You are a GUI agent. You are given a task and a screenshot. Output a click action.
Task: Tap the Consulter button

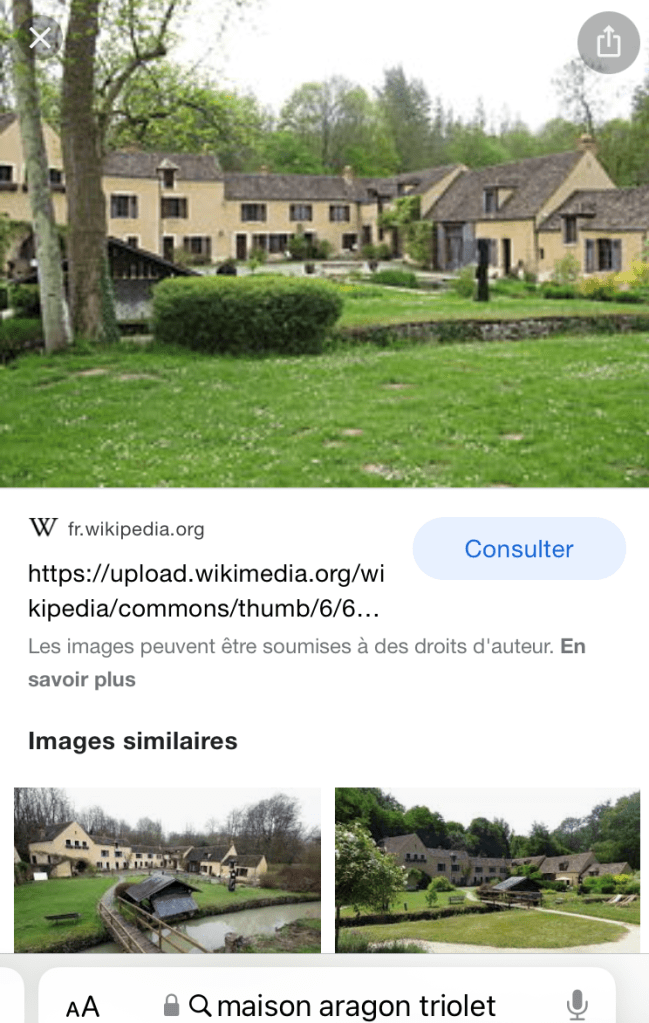click(x=519, y=549)
